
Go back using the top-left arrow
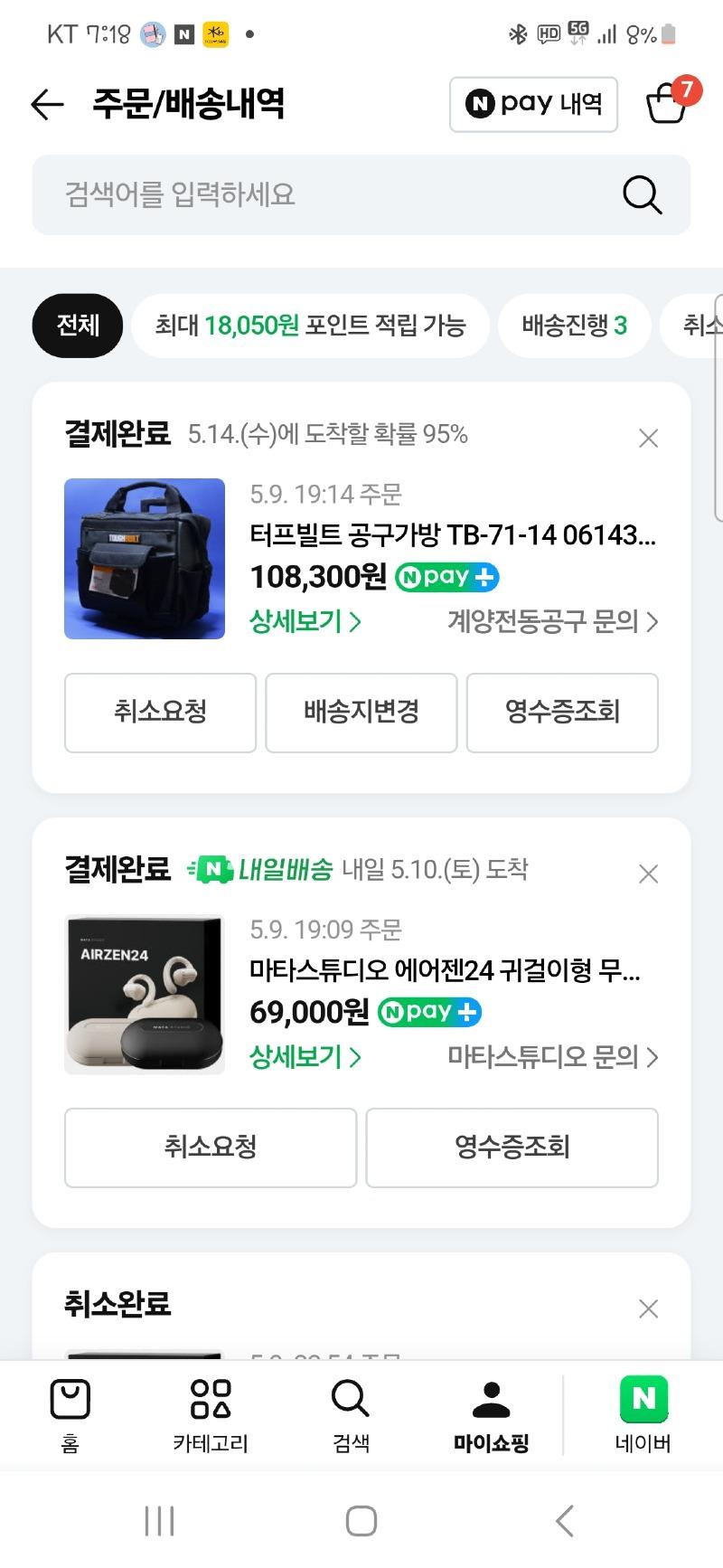point(47,105)
